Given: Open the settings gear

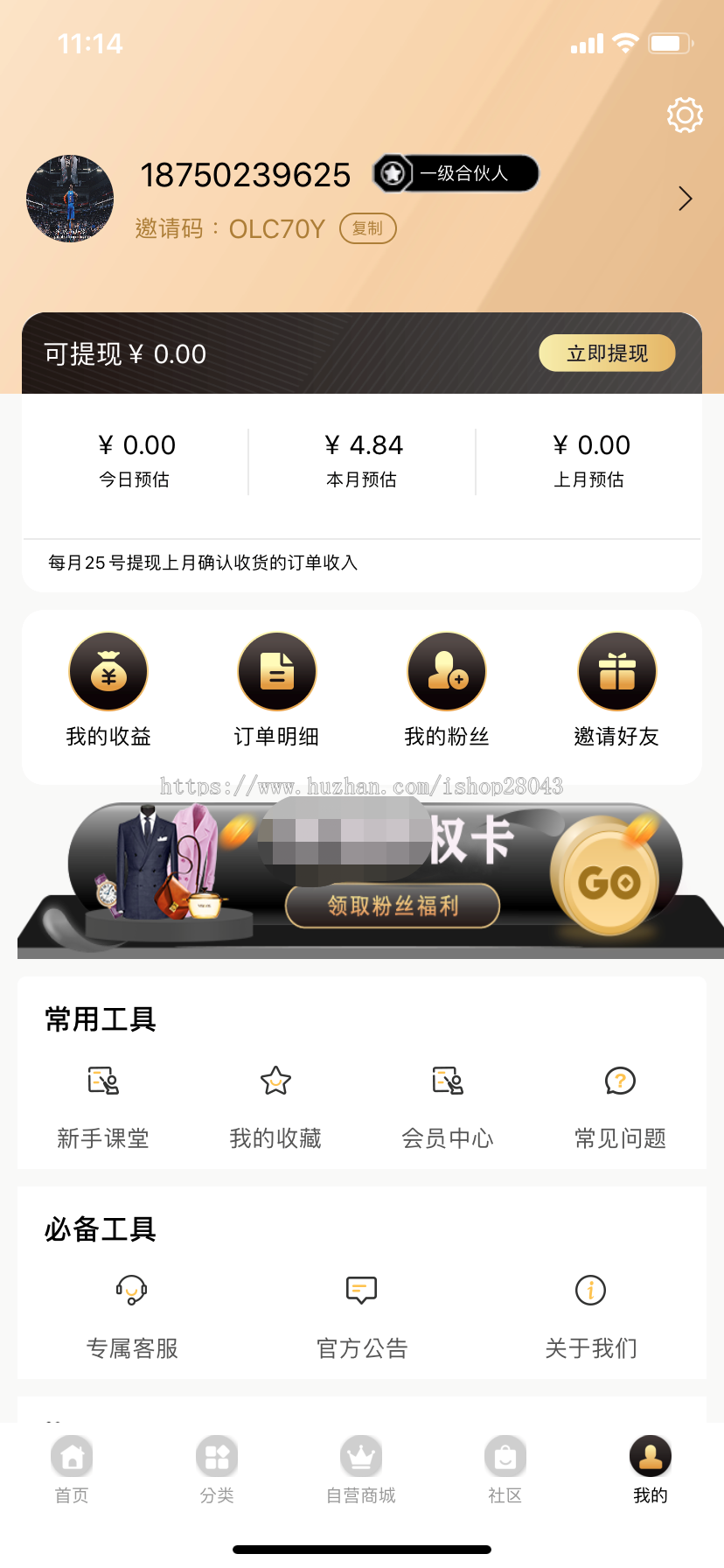Looking at the screenshot, I should pyautogui.click(x=686, y=115).
